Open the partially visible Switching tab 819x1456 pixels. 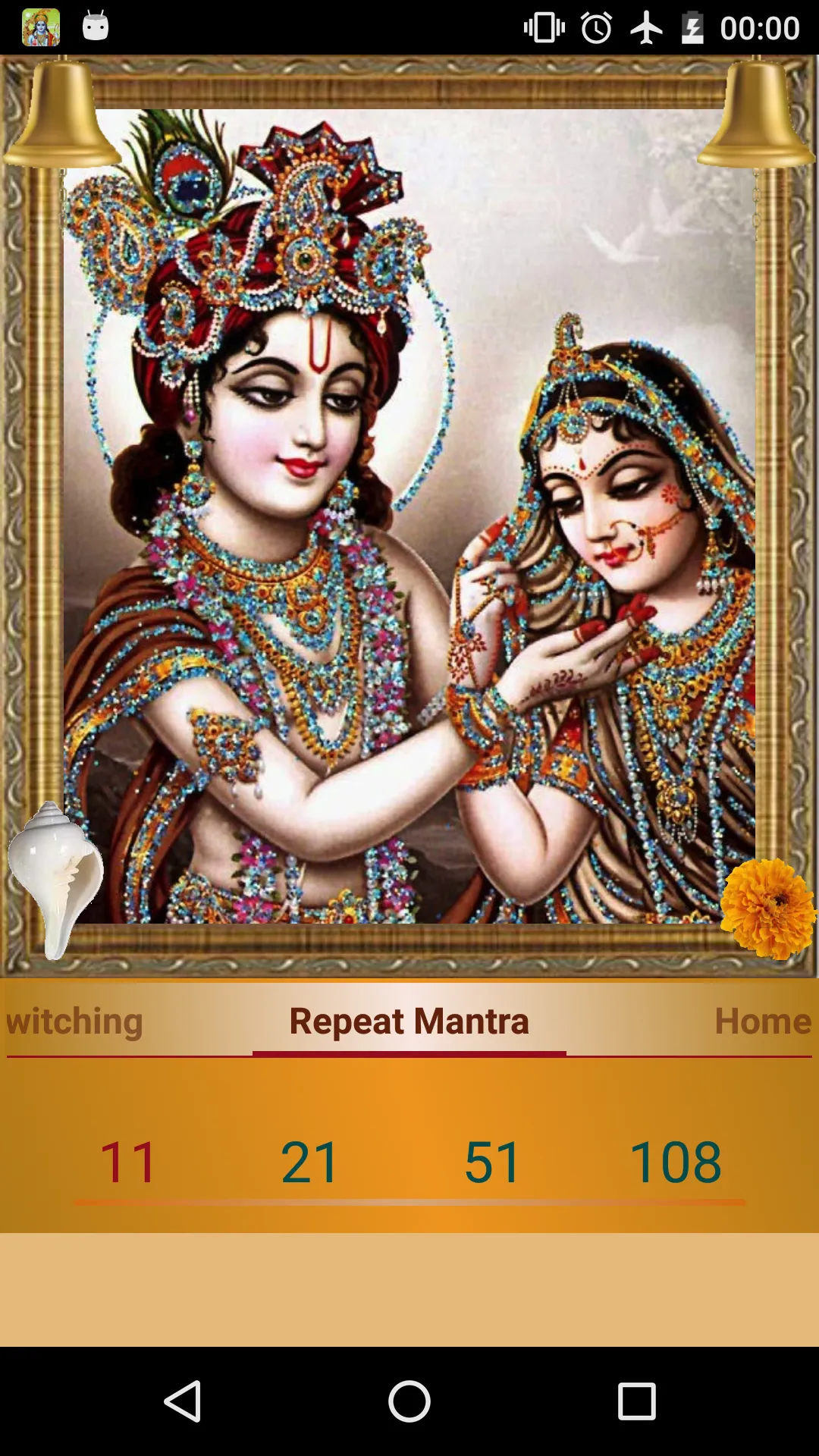point(74,1021)
